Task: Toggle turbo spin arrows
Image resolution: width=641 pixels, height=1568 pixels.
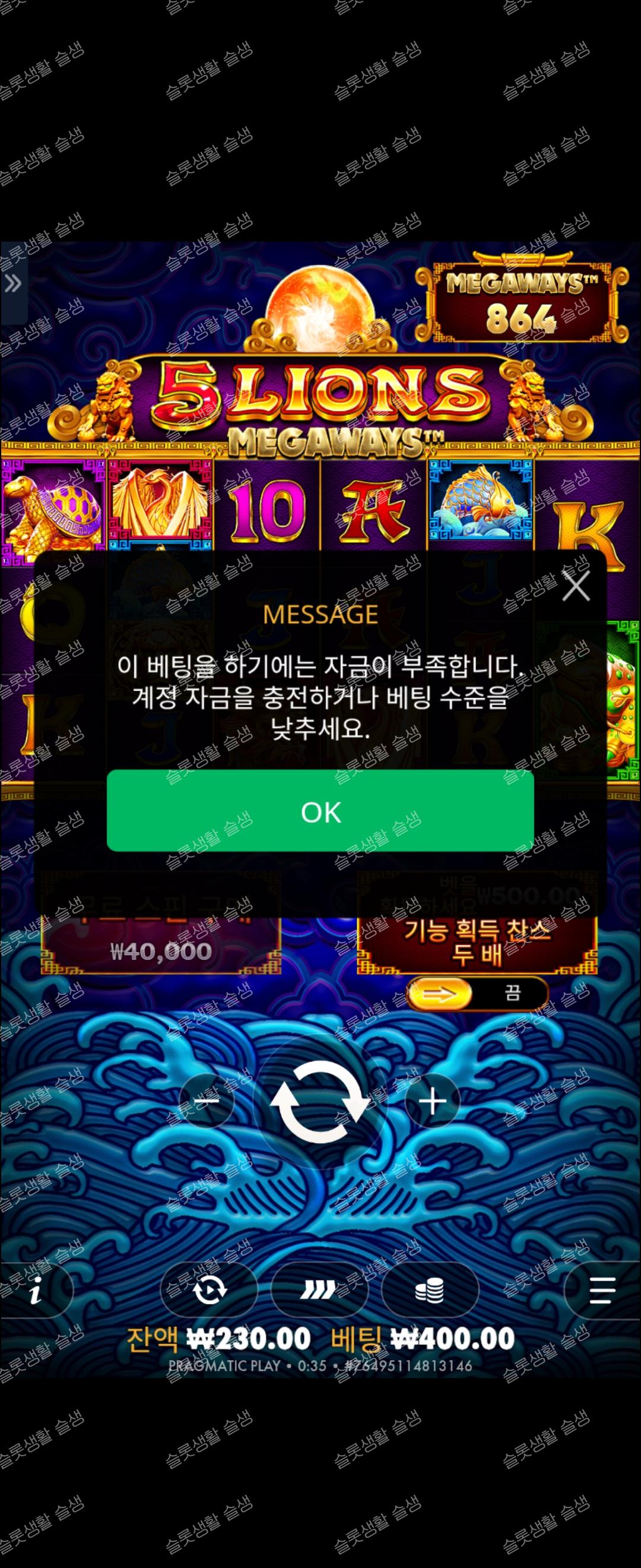Action: [x=319, y=1290]
